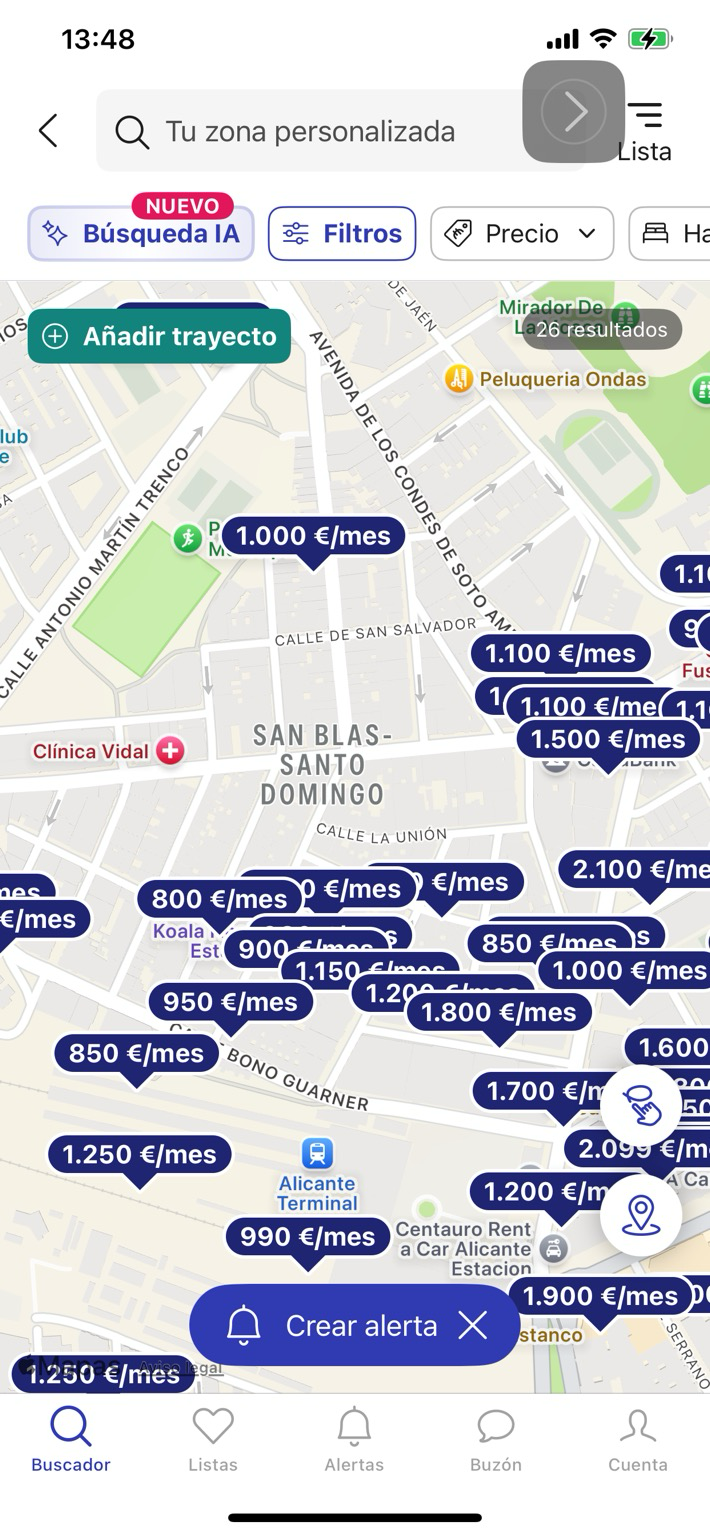Center map on my location pin
The width and height of the screenshot is (710, 1536).
pyautogui.click(x=641, y=1216)
